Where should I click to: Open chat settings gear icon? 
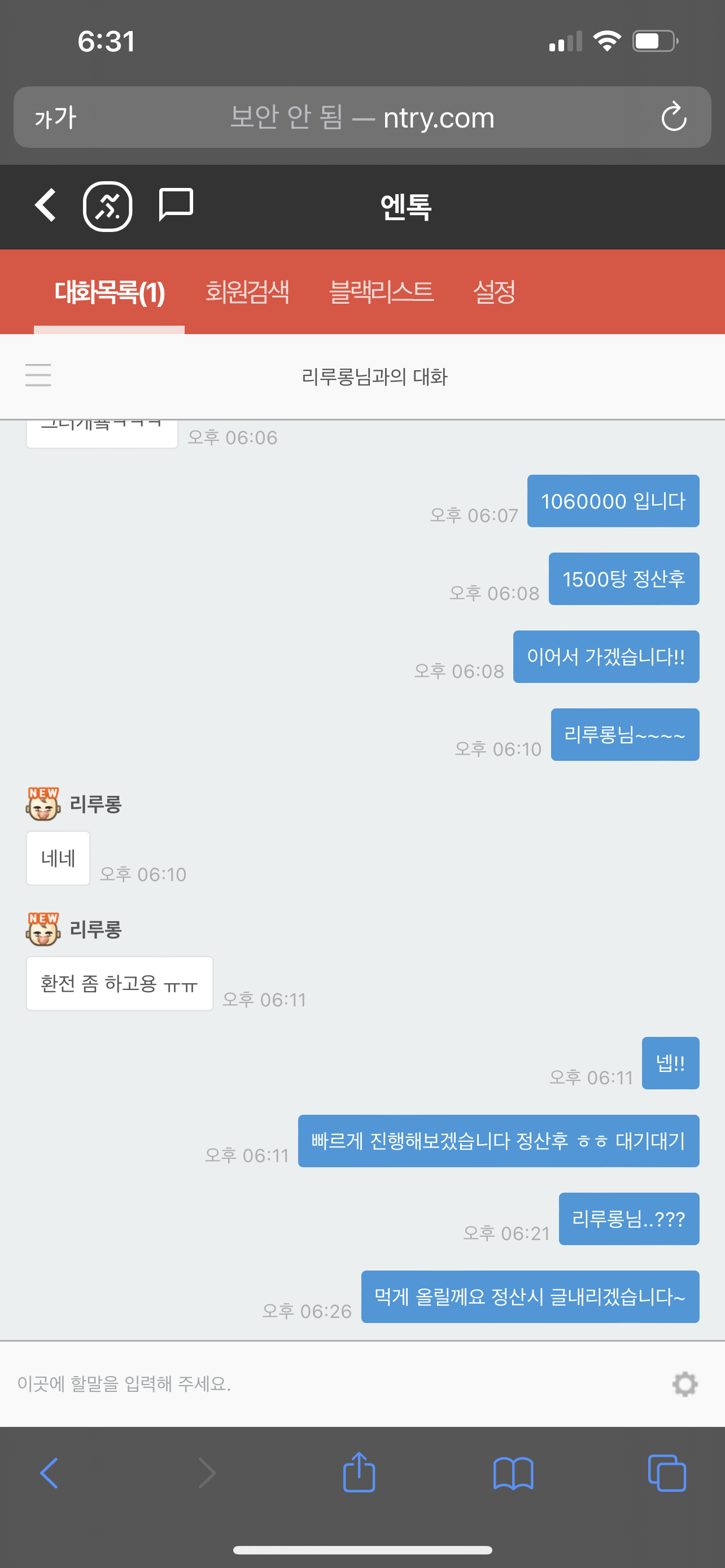tap(685, 1384)
